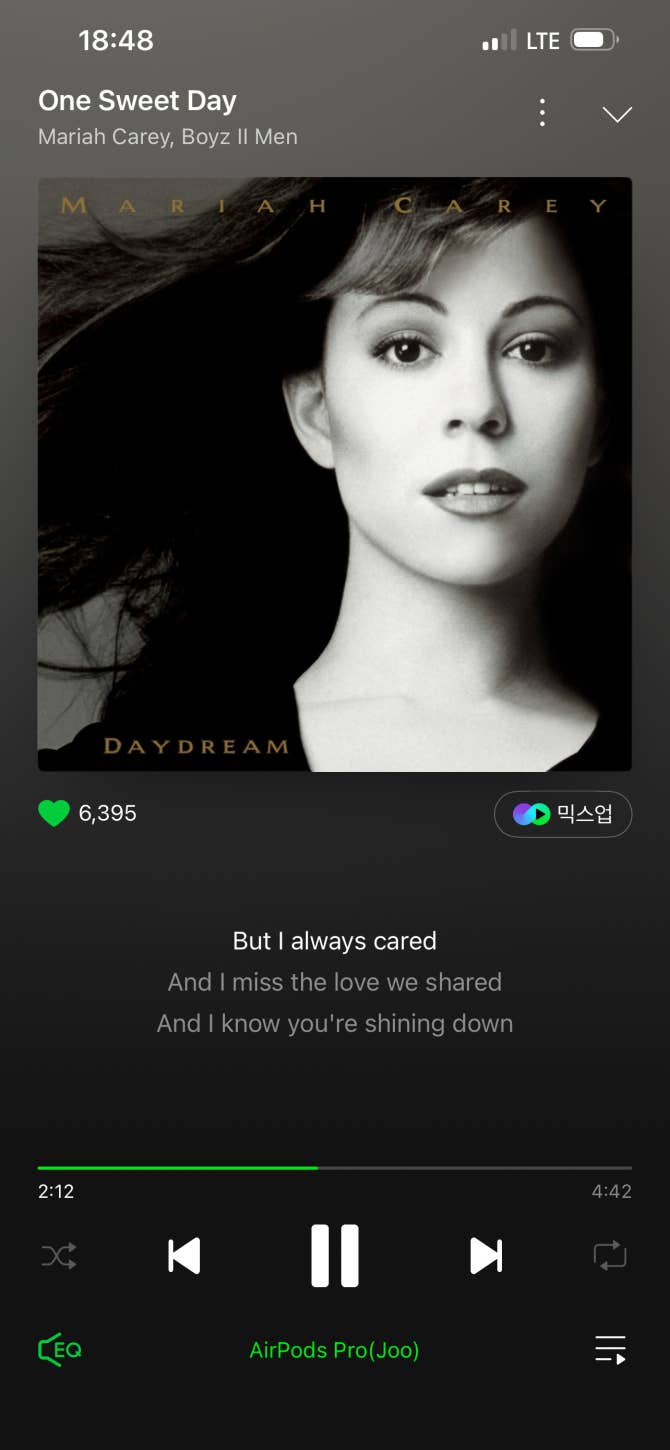The width and height of the screenshot is (670, 1450).
Task: Open artists Mariah Carey, Boyz II Men
Action: pos(168,137)
